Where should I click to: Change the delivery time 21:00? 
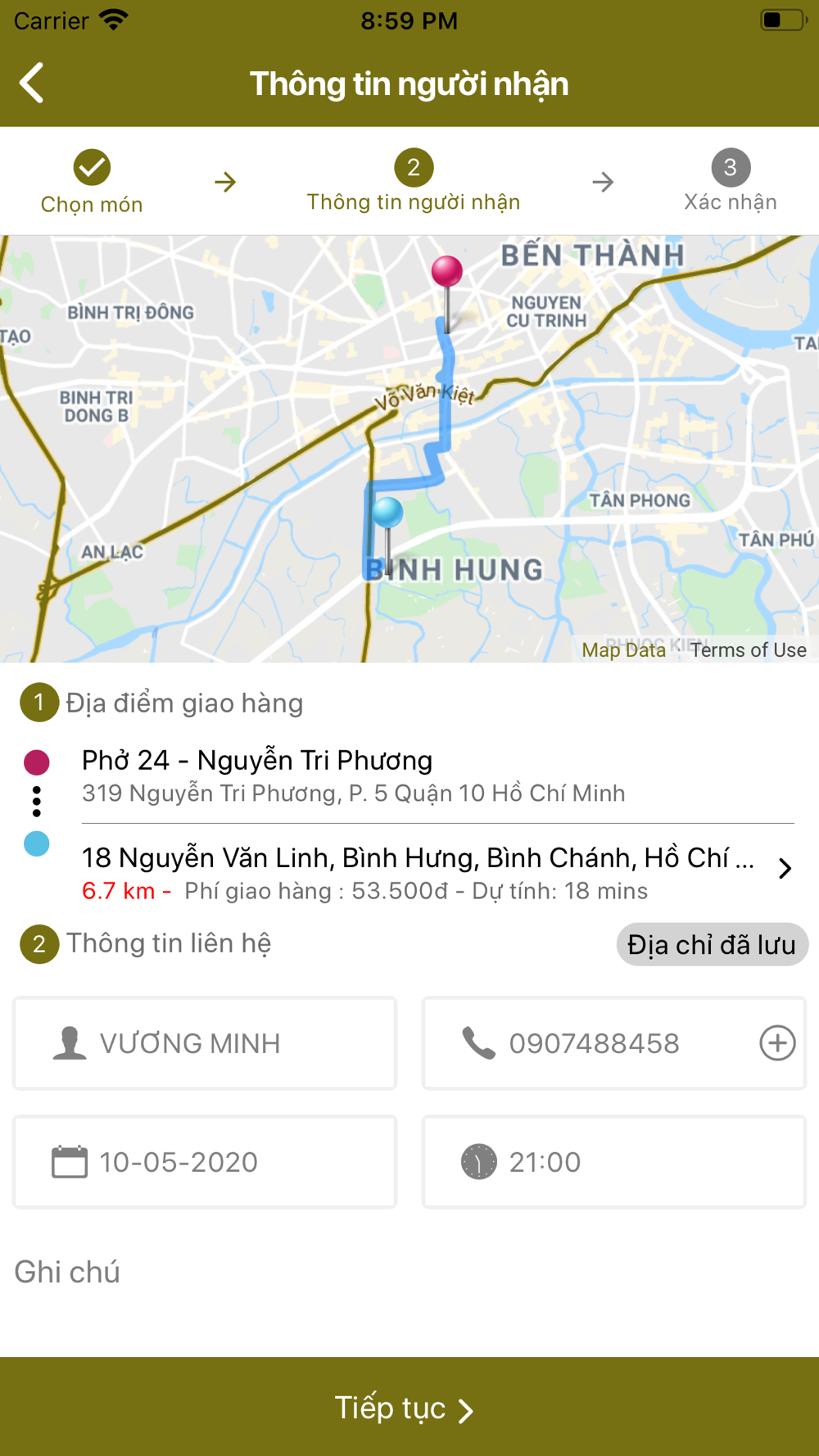[614, 1161]
